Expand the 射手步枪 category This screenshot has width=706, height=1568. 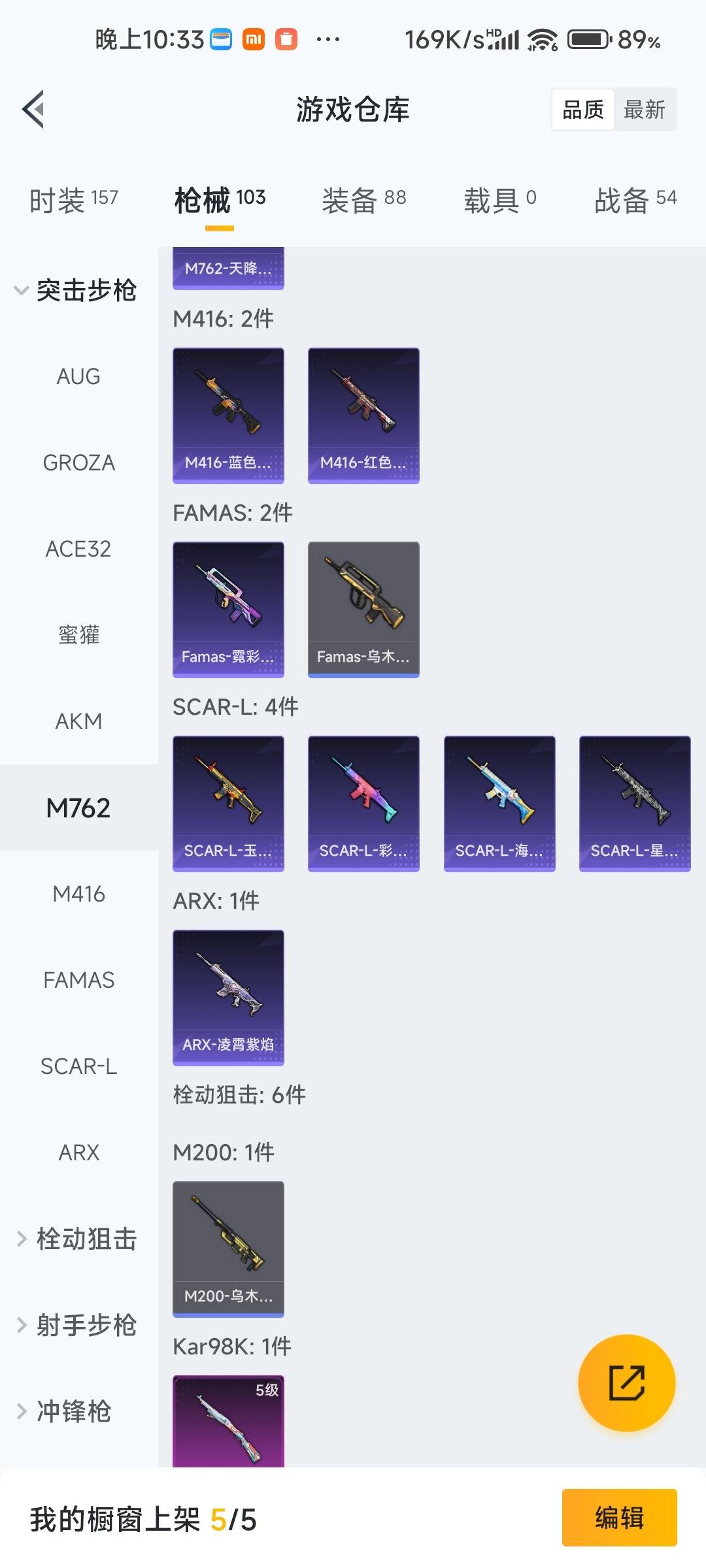(x=77, y=1325)
